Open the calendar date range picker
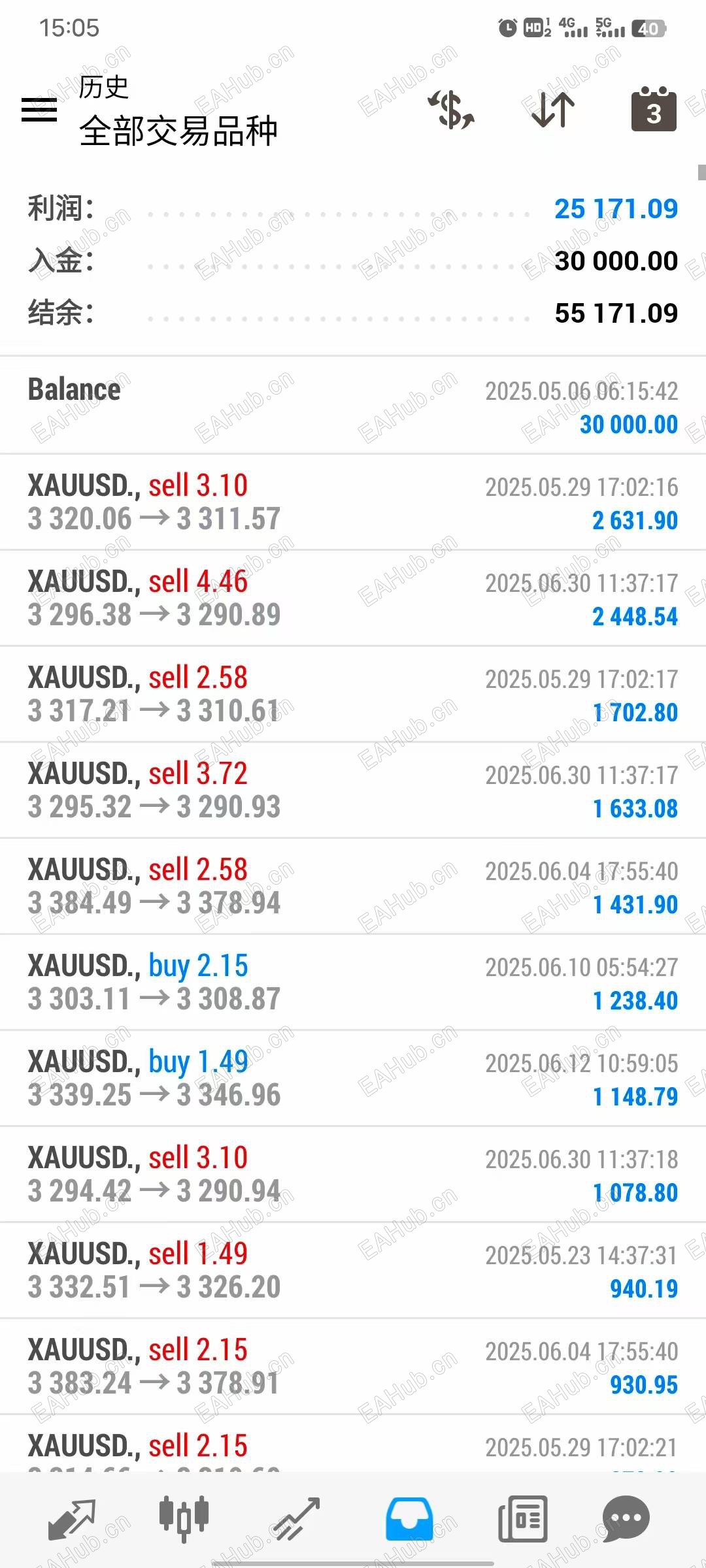 tap(653, 110)
